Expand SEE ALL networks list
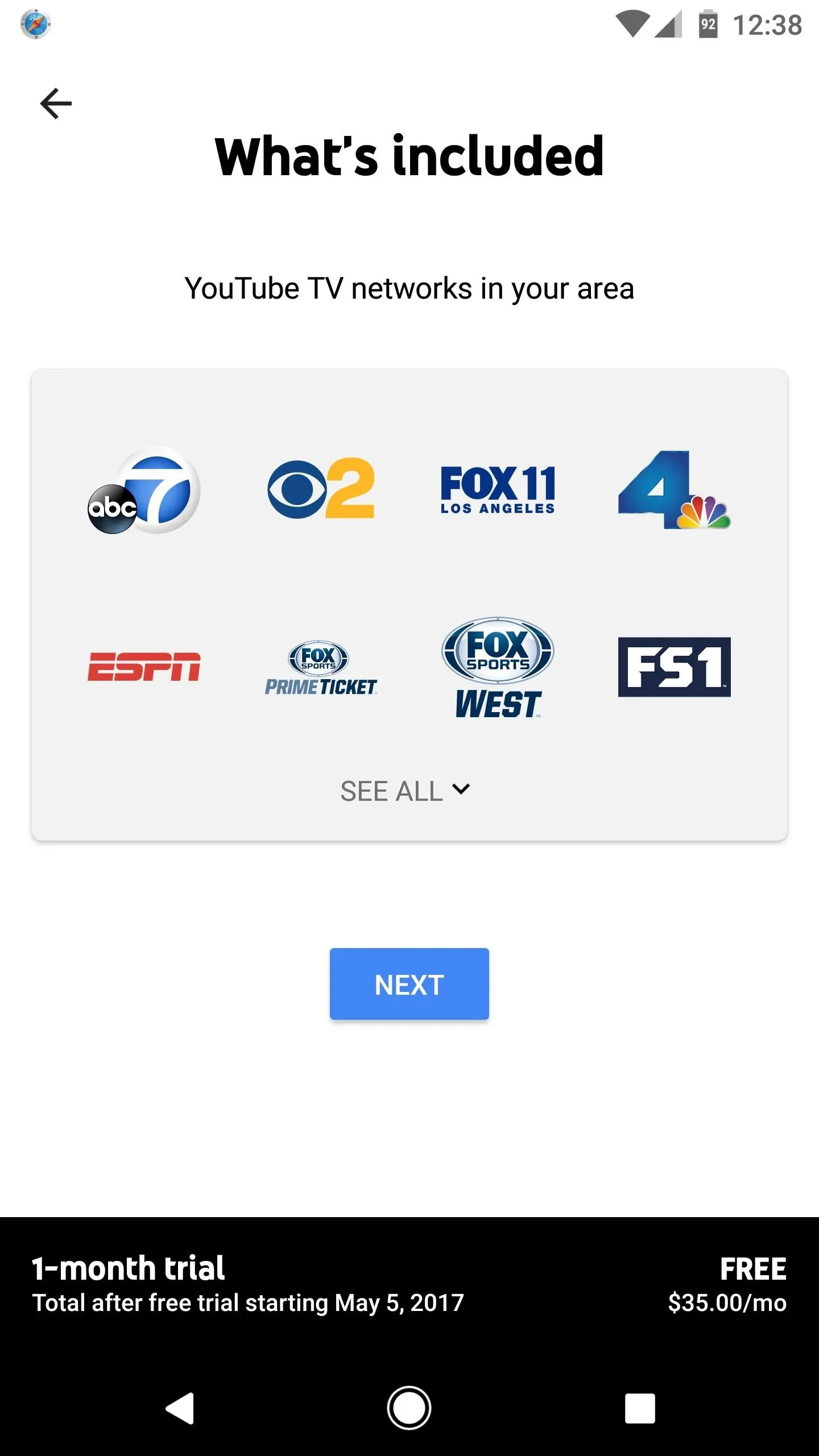This screenshot has height=1456, width=819. (406, 791)
